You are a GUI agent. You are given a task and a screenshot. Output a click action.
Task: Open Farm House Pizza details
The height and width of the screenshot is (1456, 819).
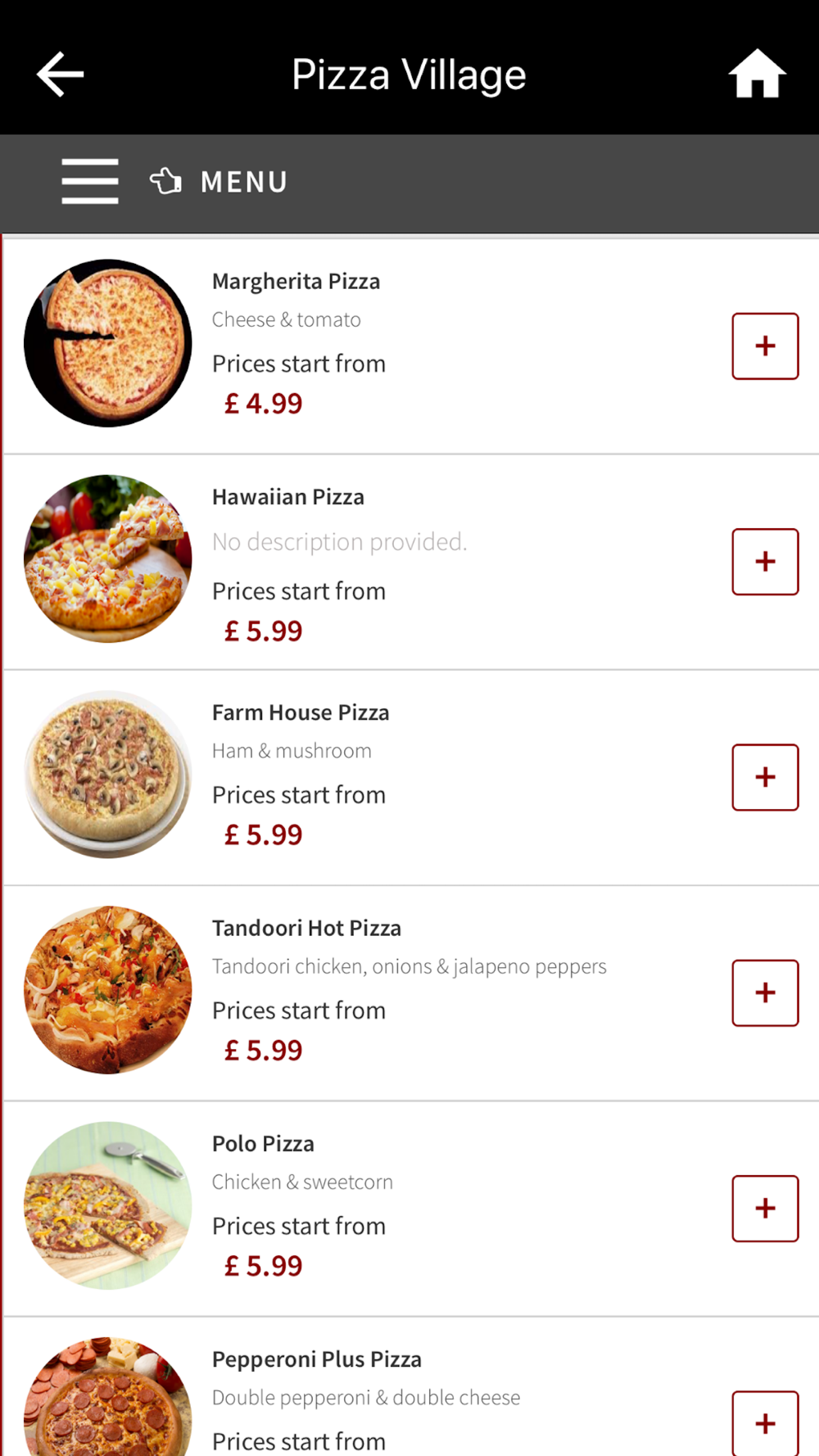(x=300, y=712)
